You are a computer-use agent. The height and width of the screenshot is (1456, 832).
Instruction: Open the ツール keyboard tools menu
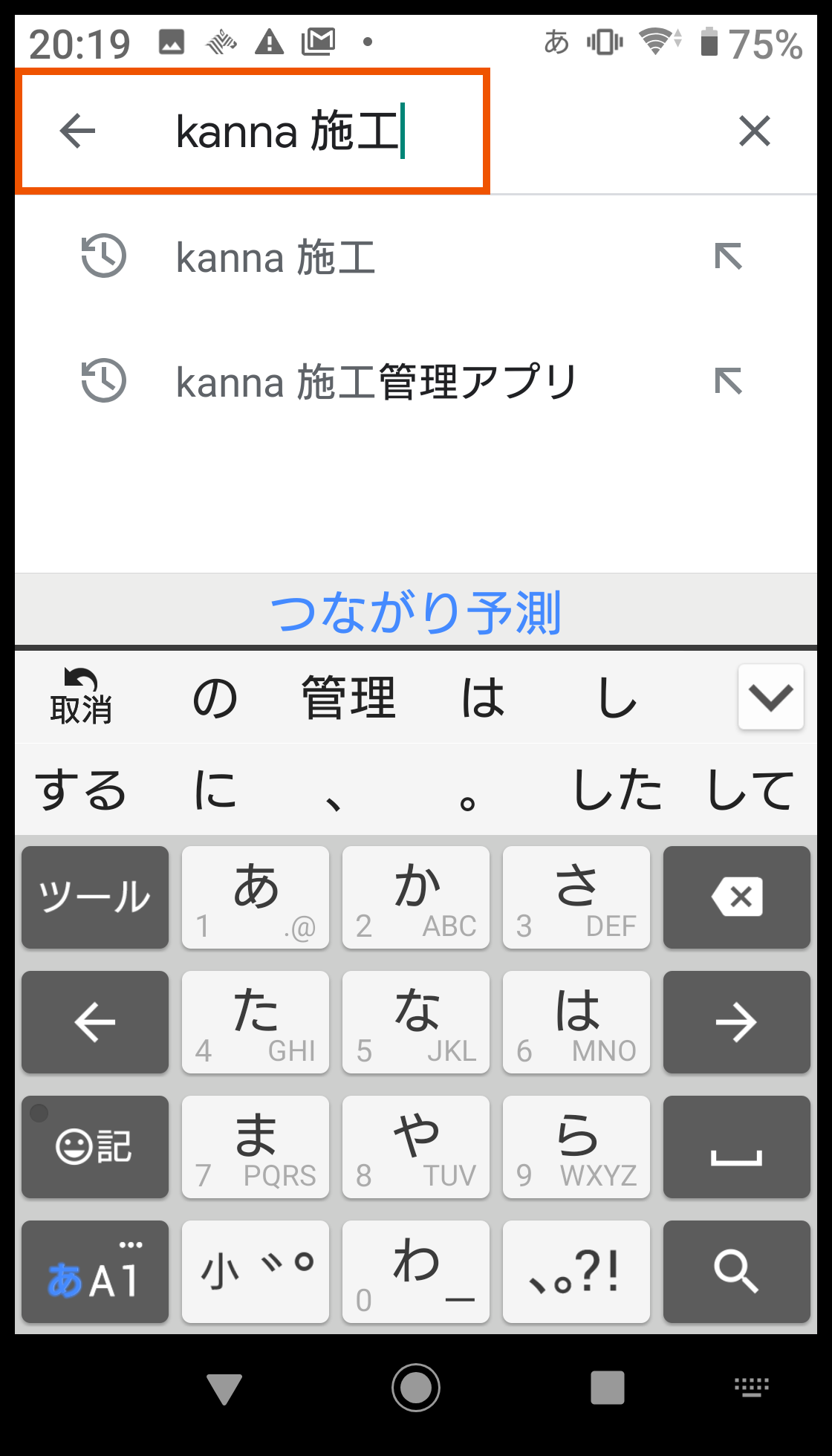coord(94,897)
